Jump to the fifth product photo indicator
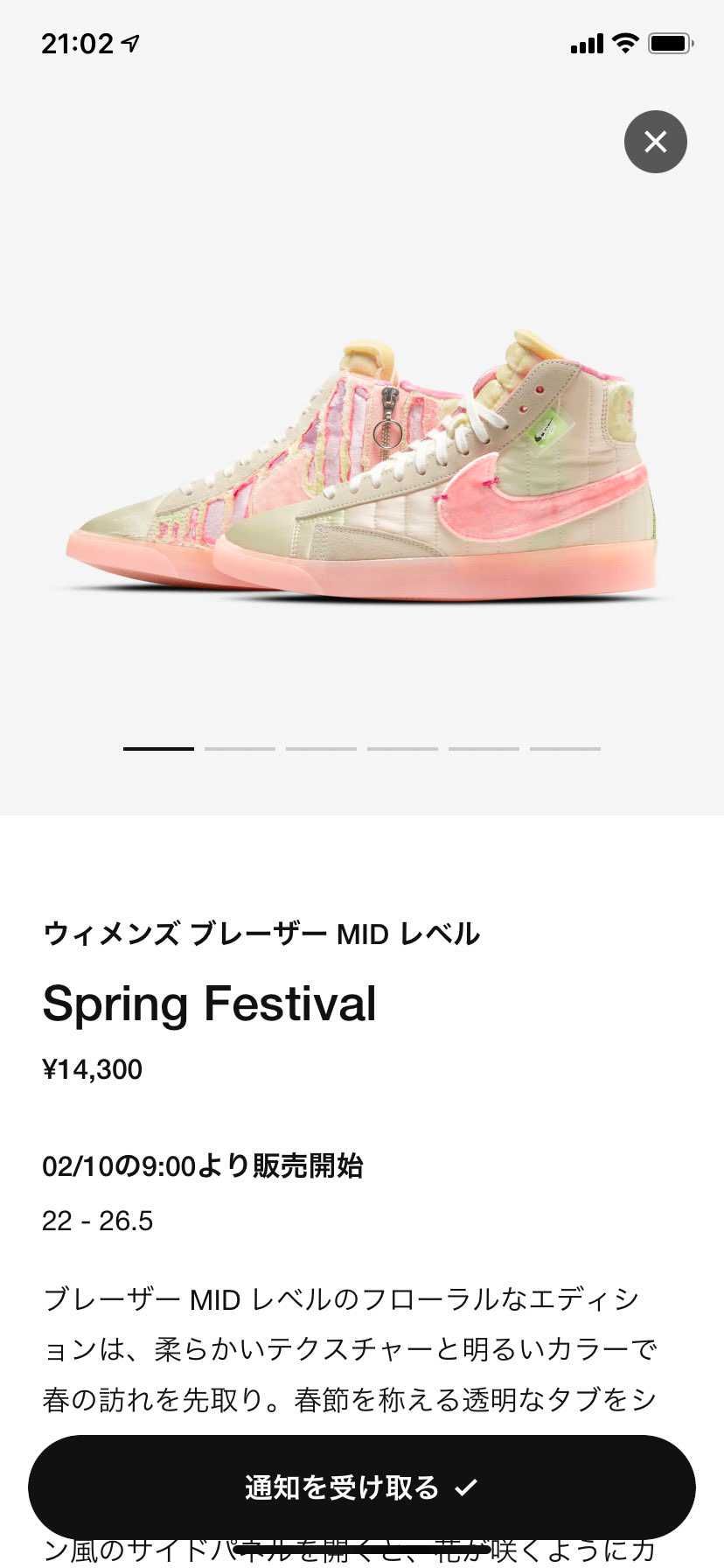 pos(484,749)
